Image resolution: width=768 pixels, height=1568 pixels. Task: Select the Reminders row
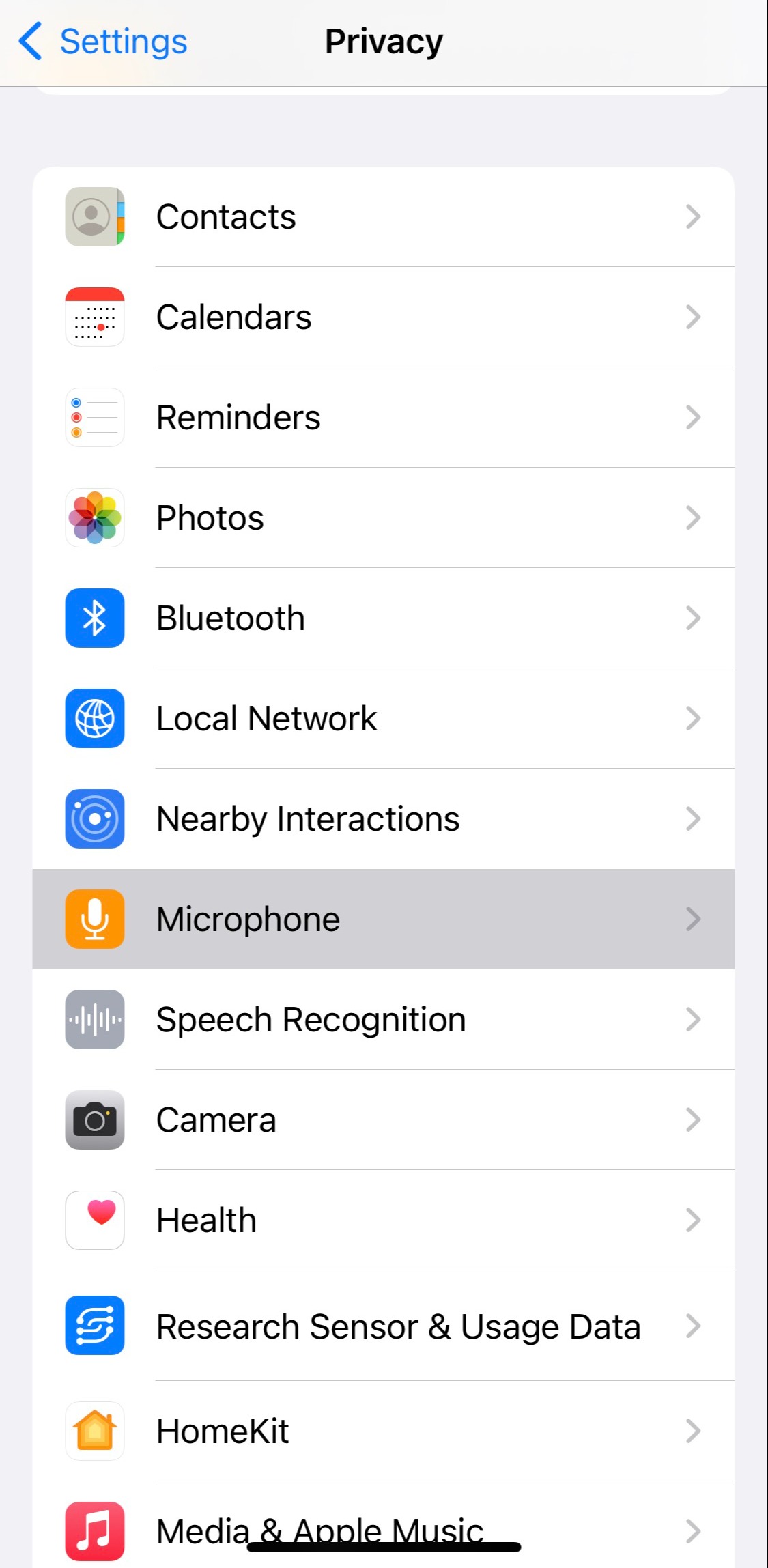383,418
